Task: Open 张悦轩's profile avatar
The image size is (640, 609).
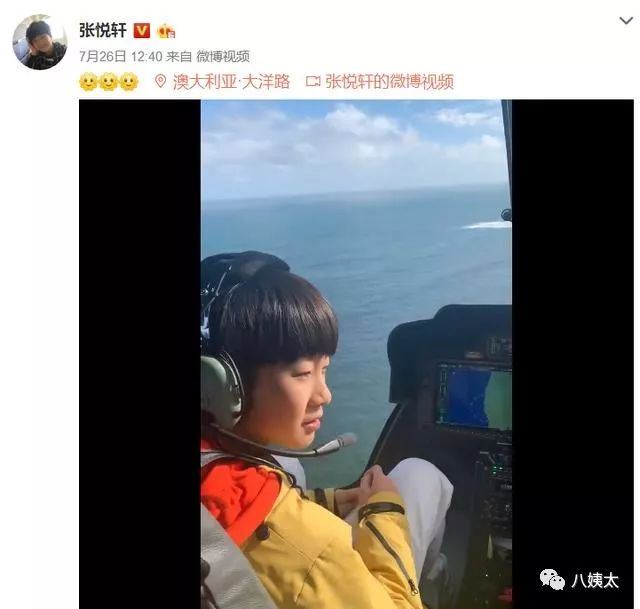Action: pos(39,42)
